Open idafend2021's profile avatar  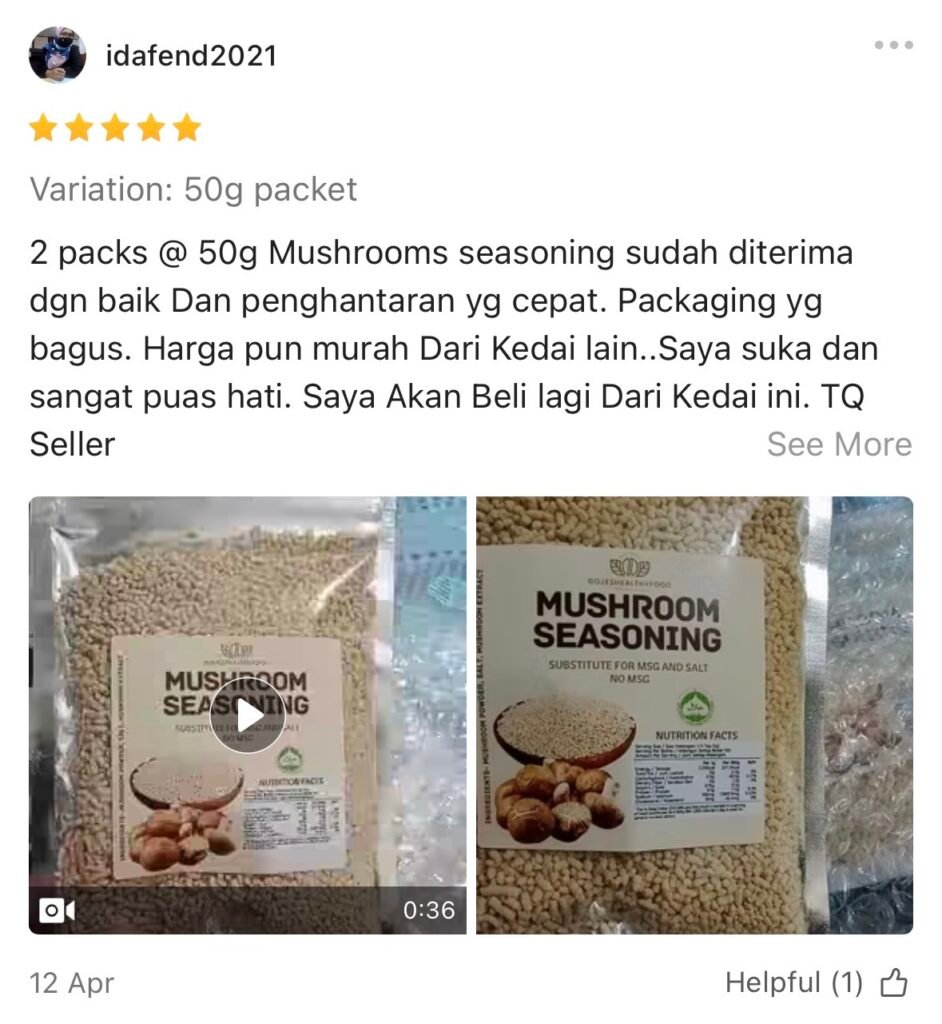[x=57, y=55]
